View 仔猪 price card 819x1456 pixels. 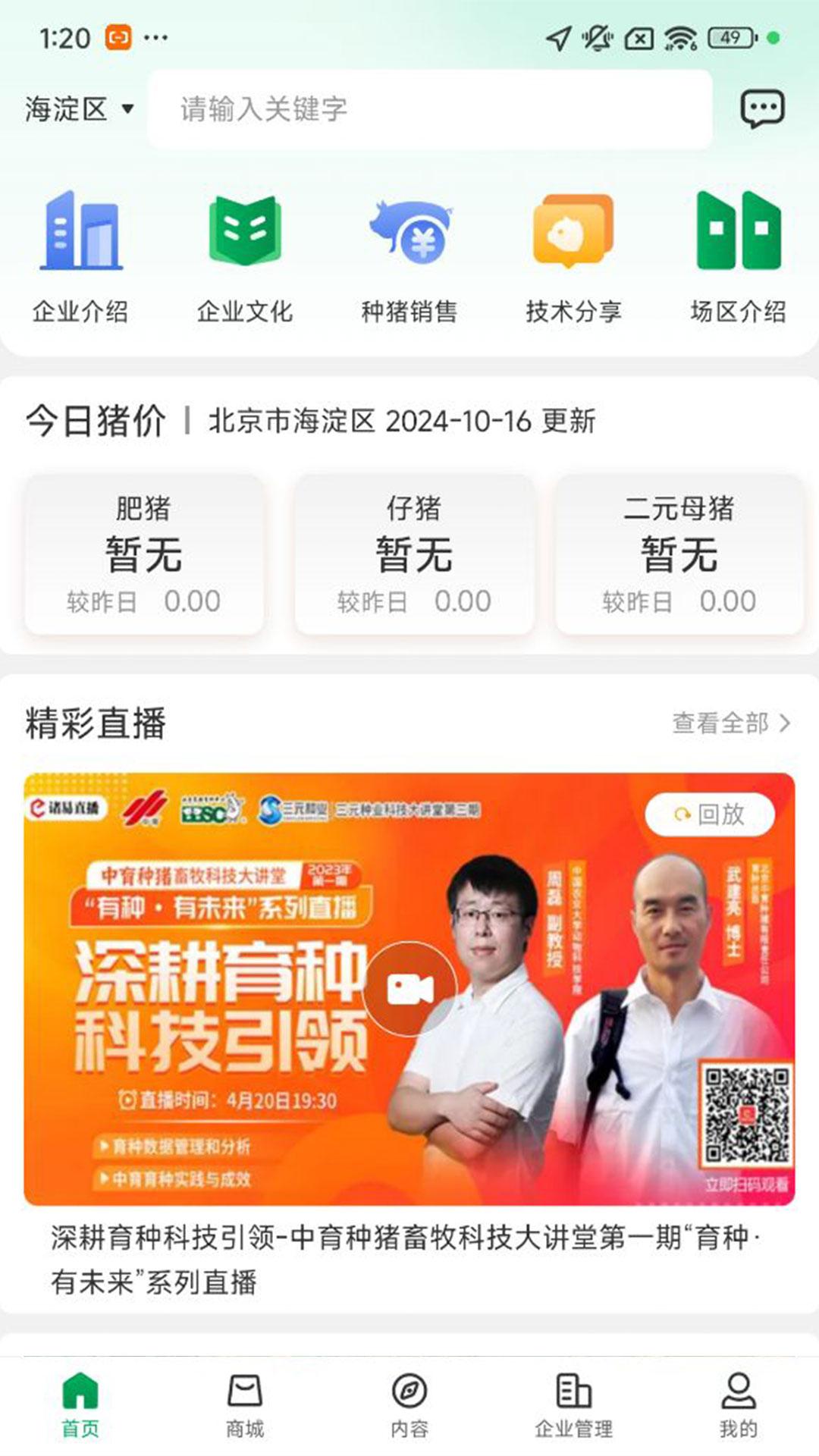tap(414, 554)
